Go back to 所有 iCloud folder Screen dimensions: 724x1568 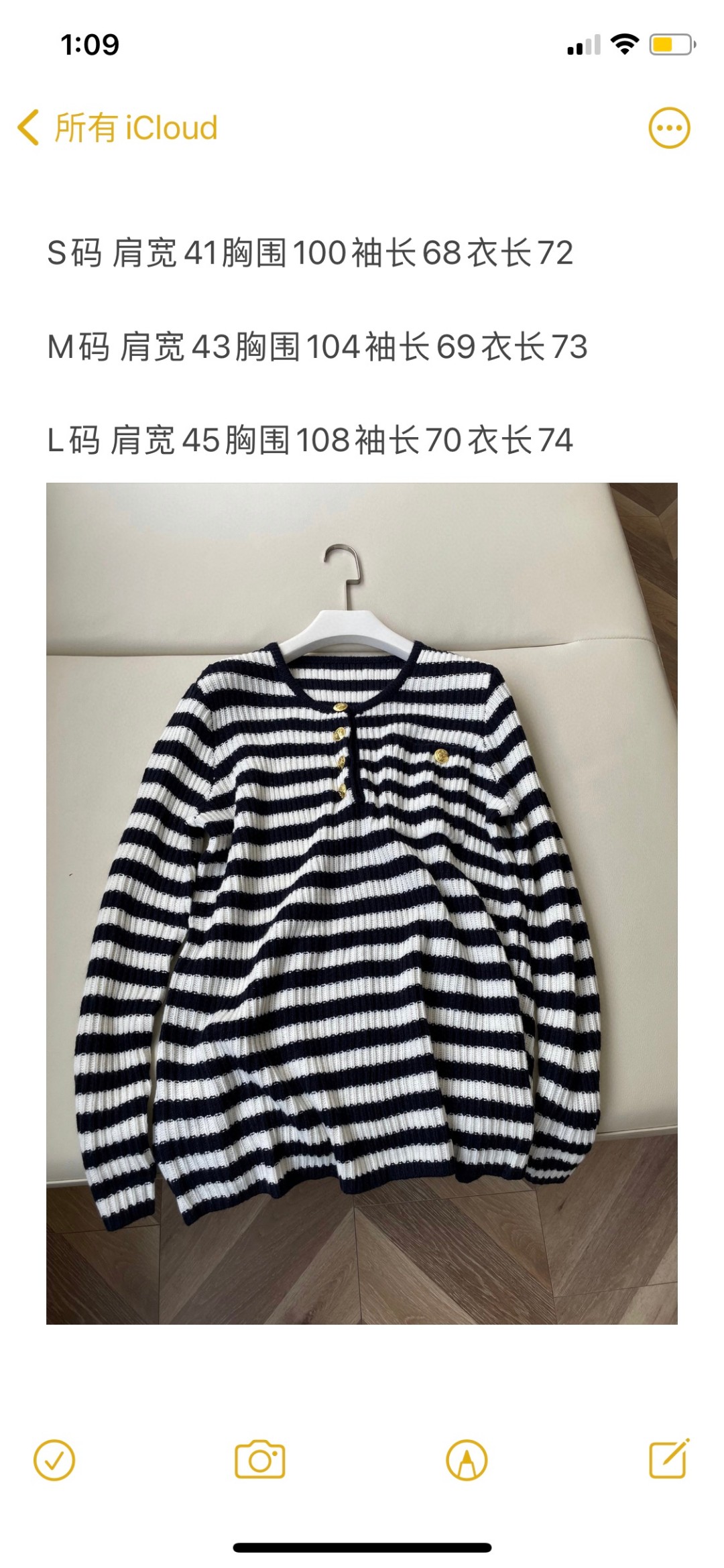(x=118, y=127)
